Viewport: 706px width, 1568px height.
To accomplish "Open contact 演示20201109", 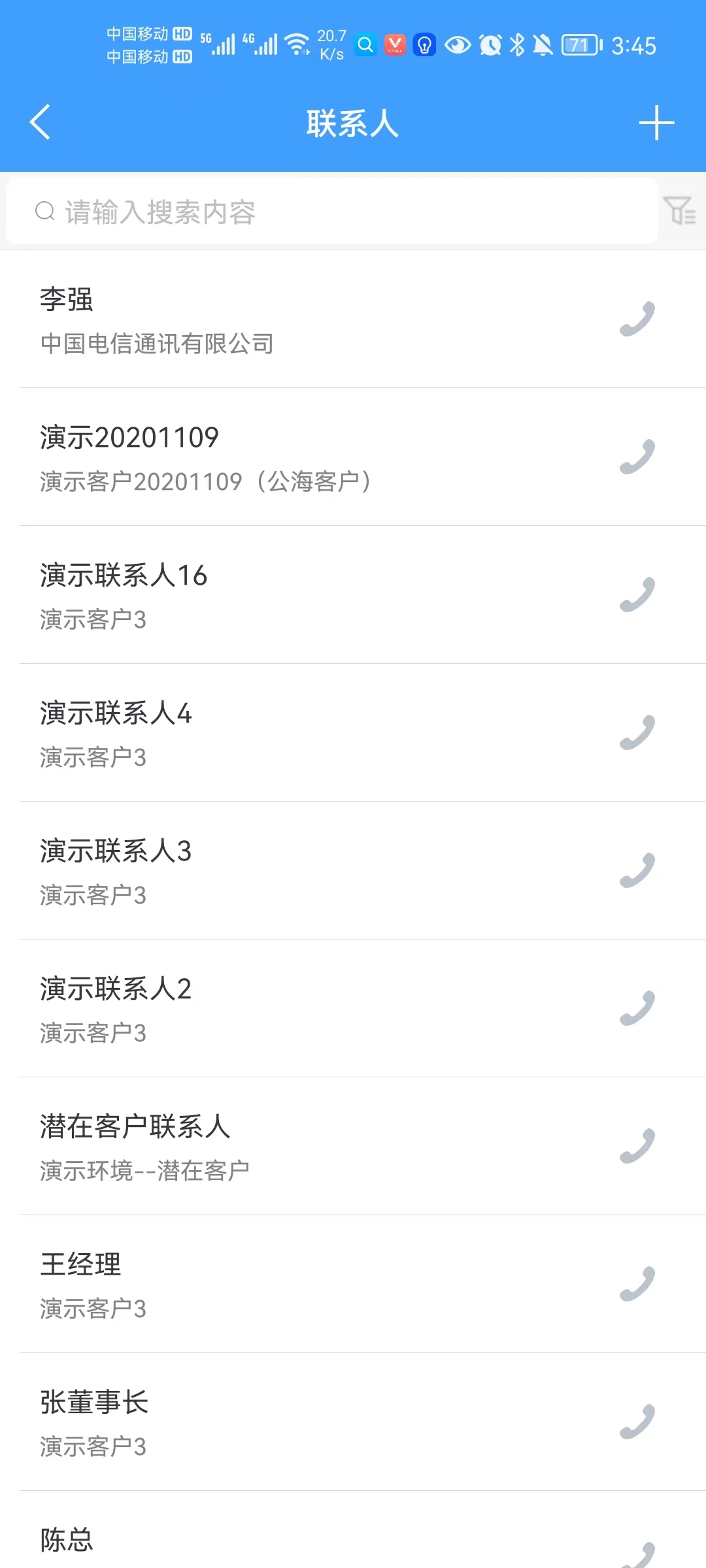I will (353, 457).
